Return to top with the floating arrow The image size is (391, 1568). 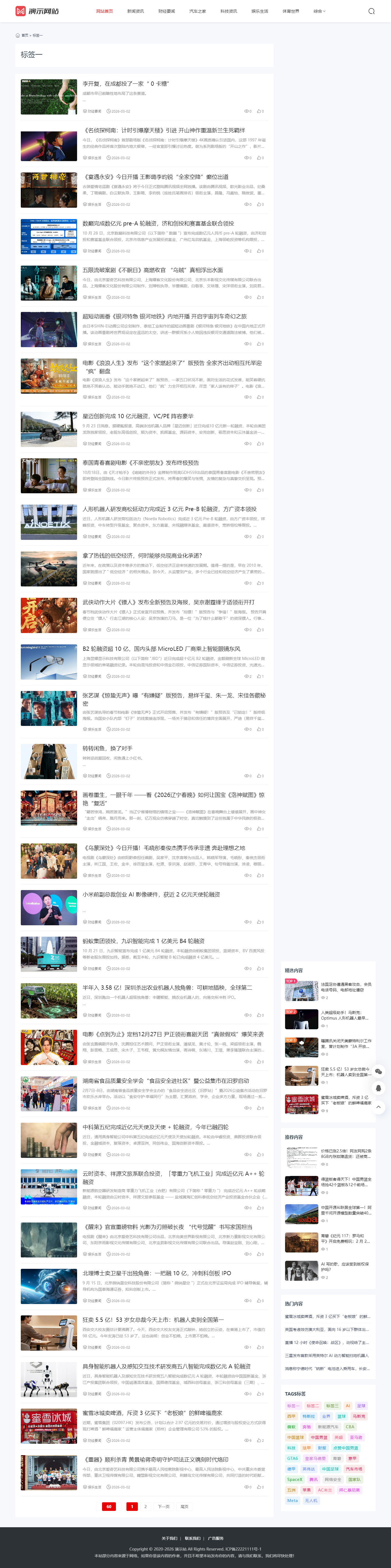378,1107
